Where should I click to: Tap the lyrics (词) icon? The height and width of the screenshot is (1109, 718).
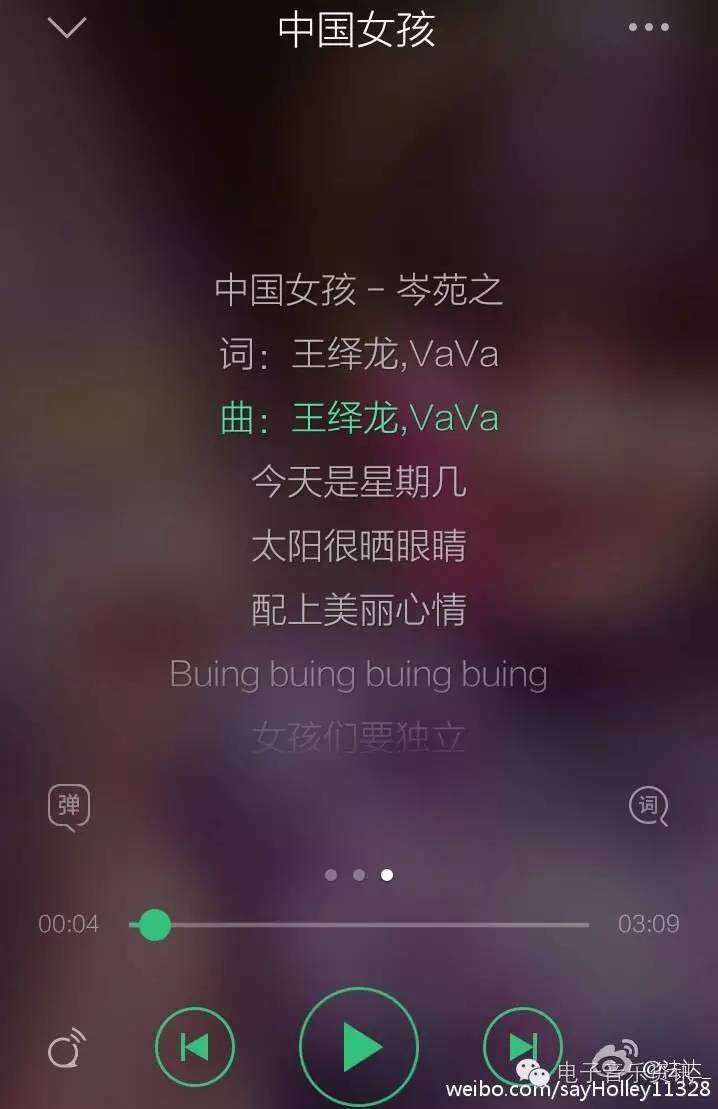(x=648, y=806)
